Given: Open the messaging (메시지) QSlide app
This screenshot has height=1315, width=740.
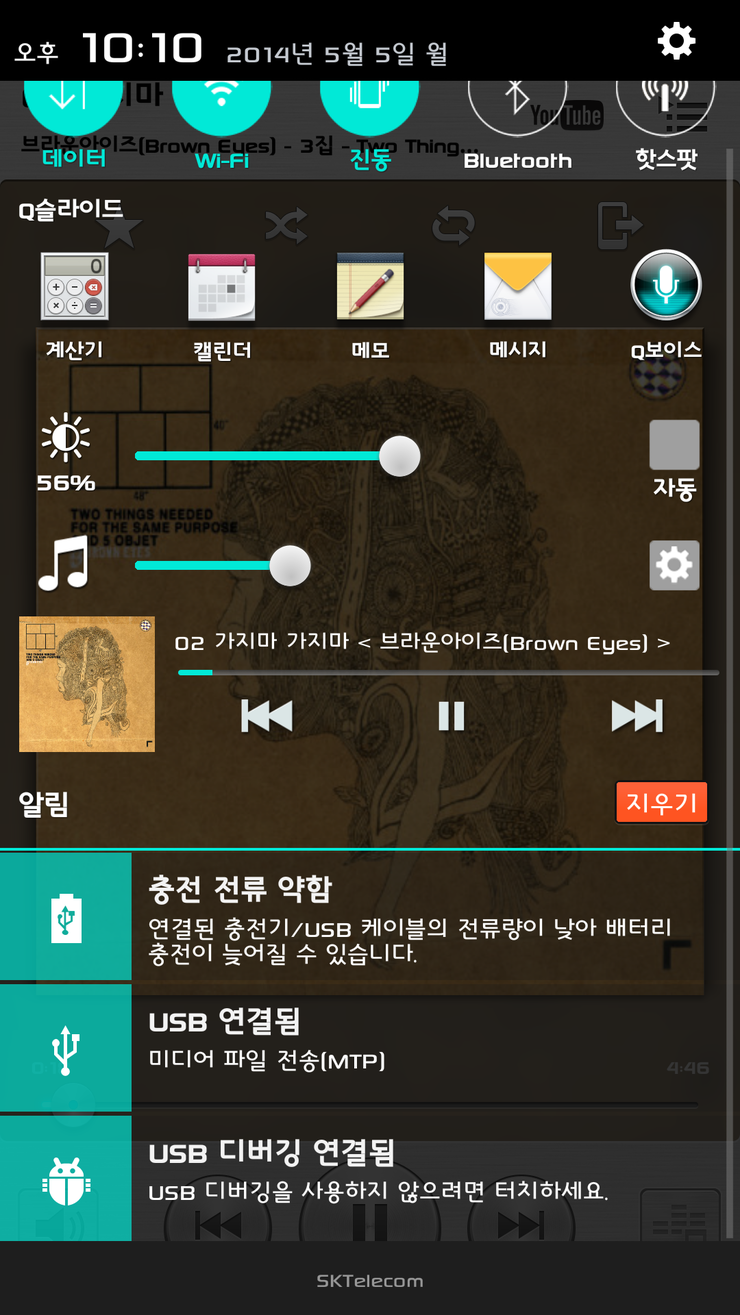Looking at the screenshot, I should (517, 288).
